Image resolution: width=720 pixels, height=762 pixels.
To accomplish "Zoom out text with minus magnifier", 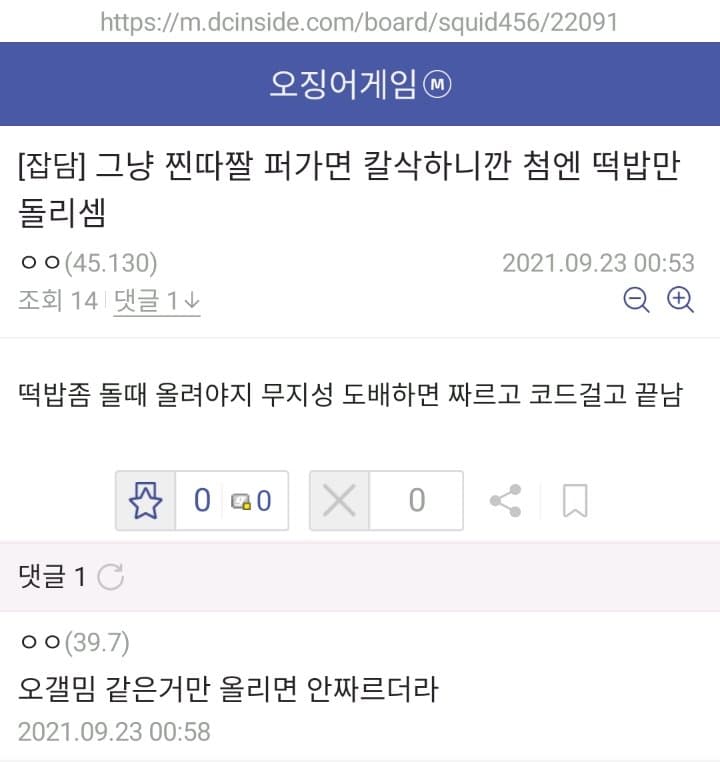I will coord(636,300).
